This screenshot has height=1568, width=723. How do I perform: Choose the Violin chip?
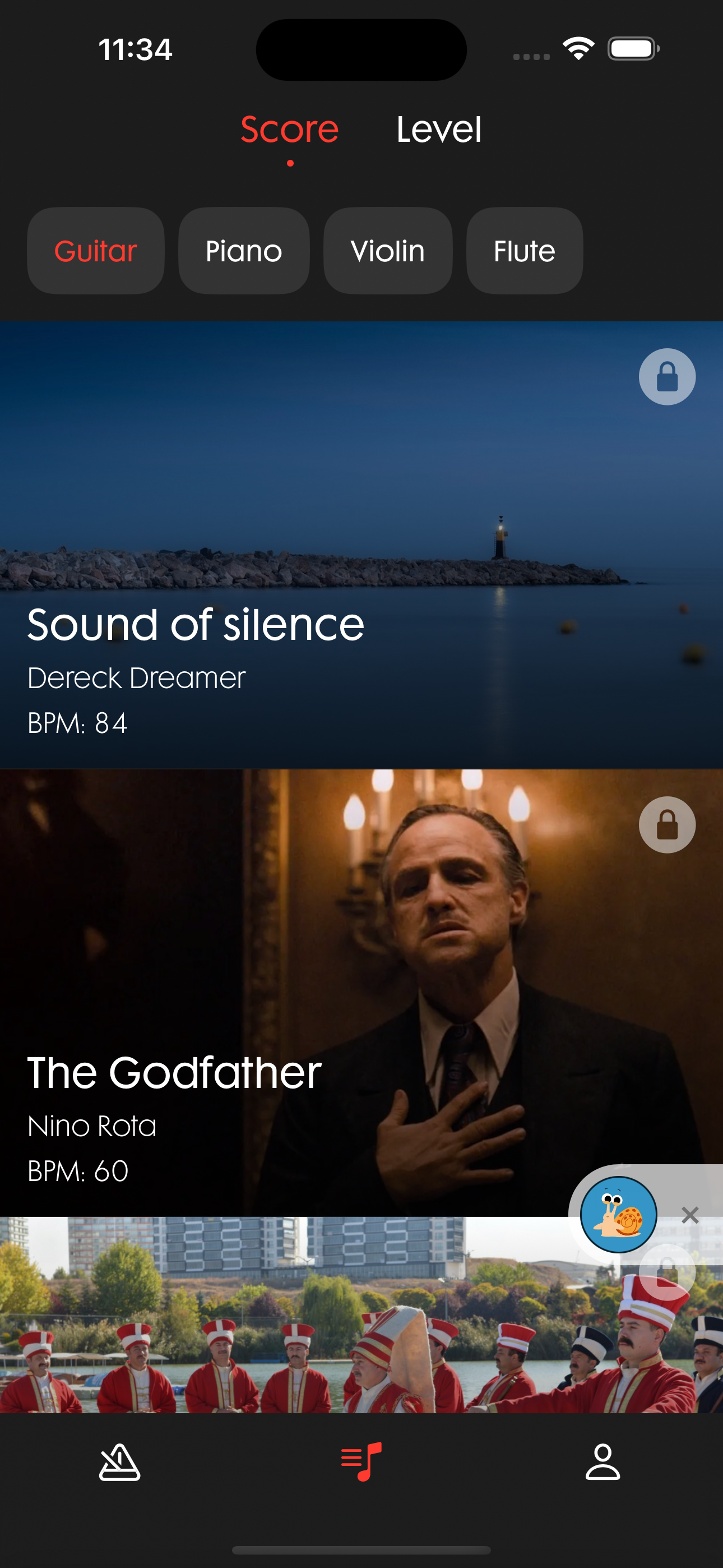point(388,251)
